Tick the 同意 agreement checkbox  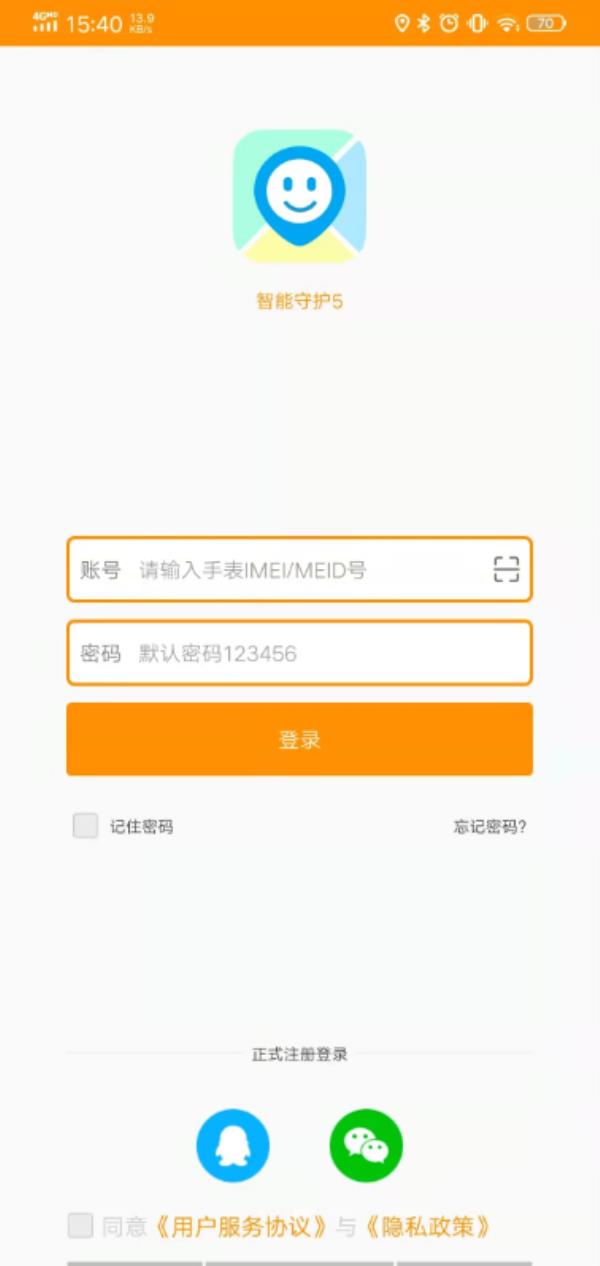click(81, 1226)
